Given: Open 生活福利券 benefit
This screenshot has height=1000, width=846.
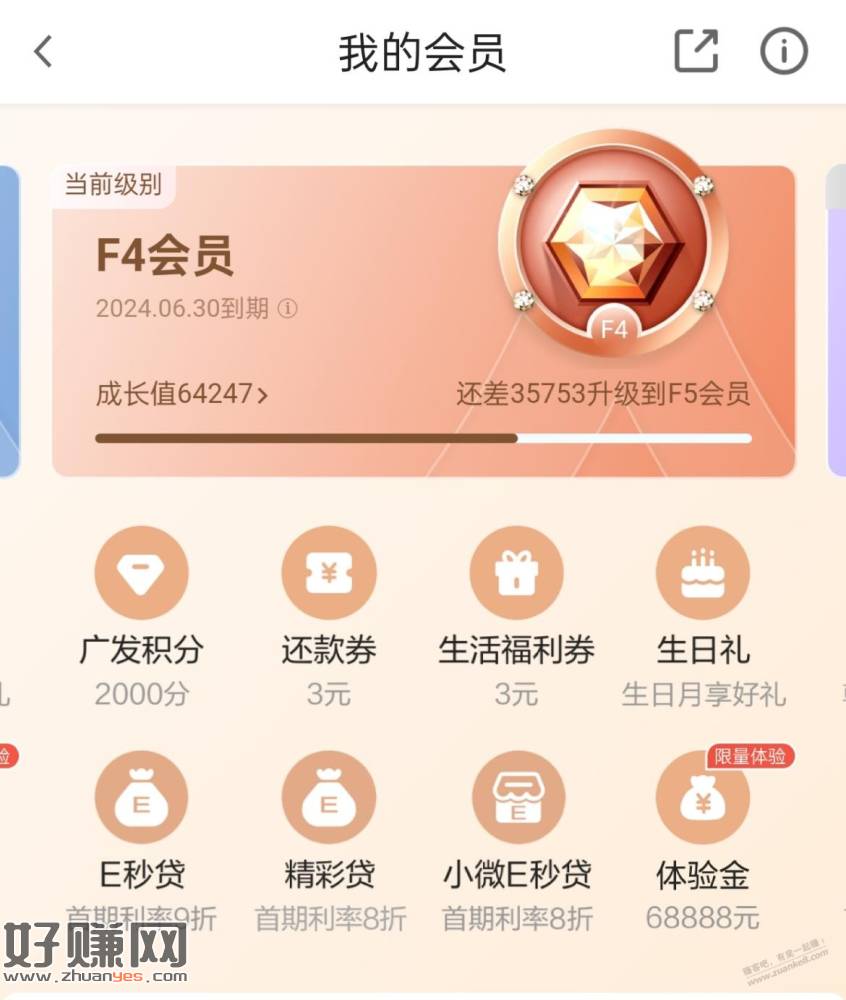Looking at the screenshot, I should coord(516,574).
